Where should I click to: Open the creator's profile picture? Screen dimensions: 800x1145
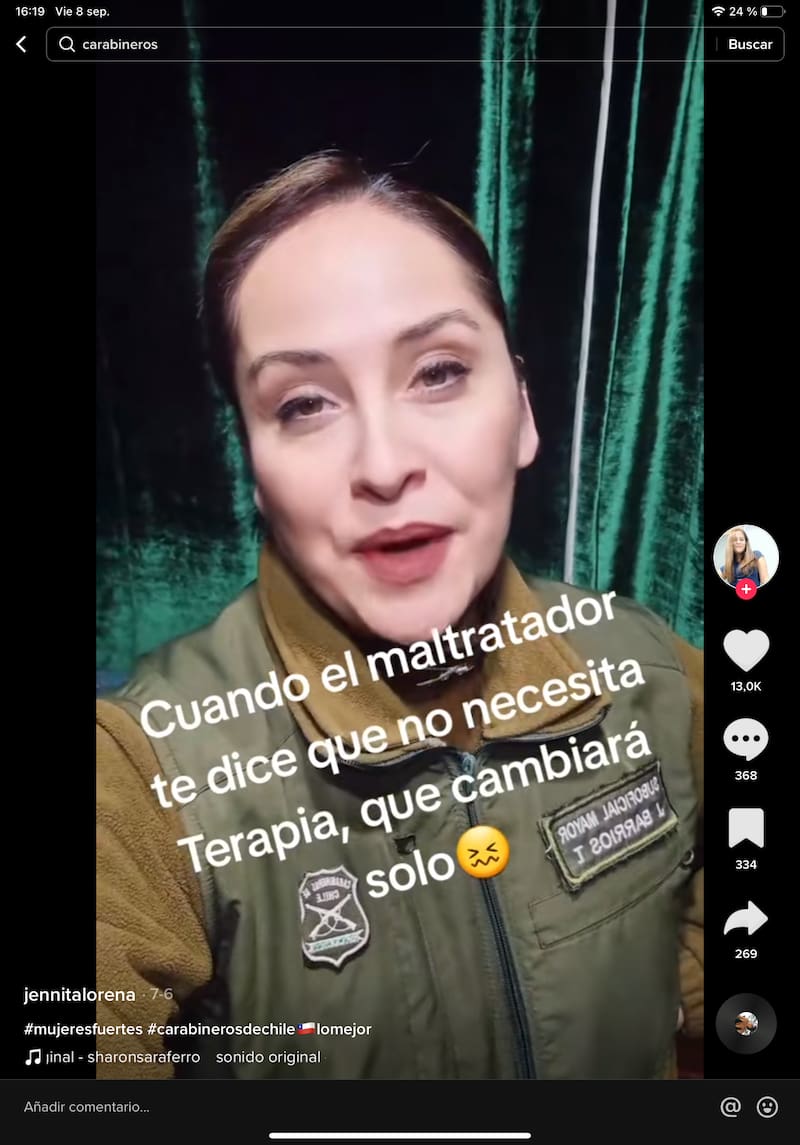pyautogui.click(x=746, y=556)
